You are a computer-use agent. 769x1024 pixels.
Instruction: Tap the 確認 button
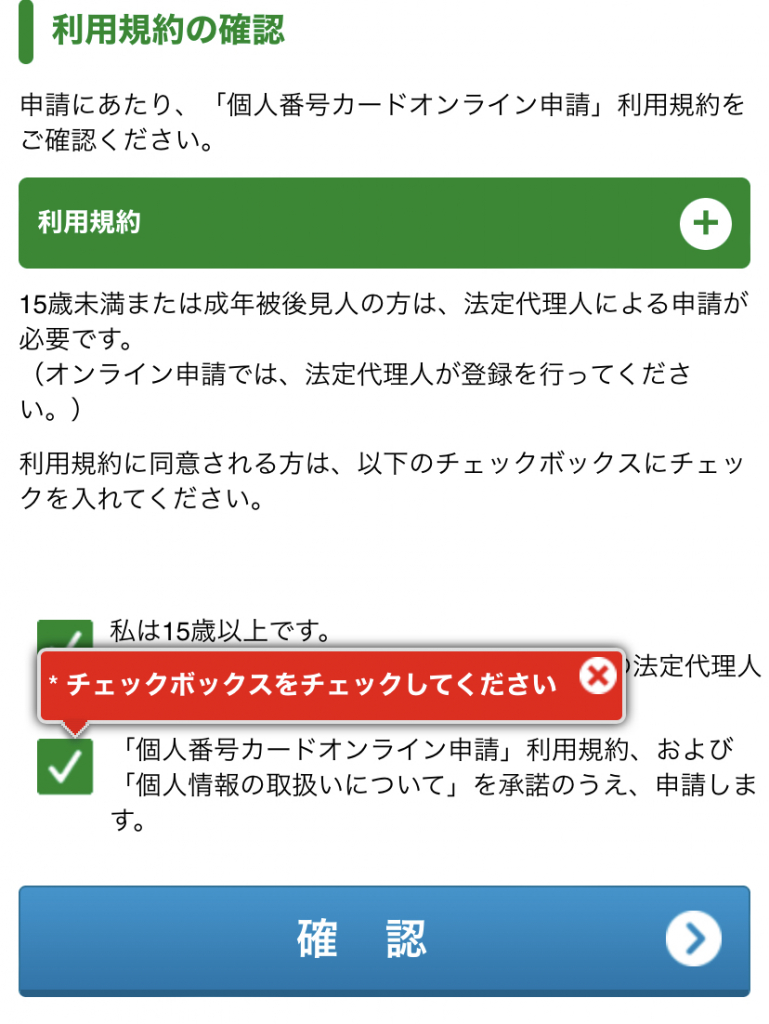[x=384, y=938]
